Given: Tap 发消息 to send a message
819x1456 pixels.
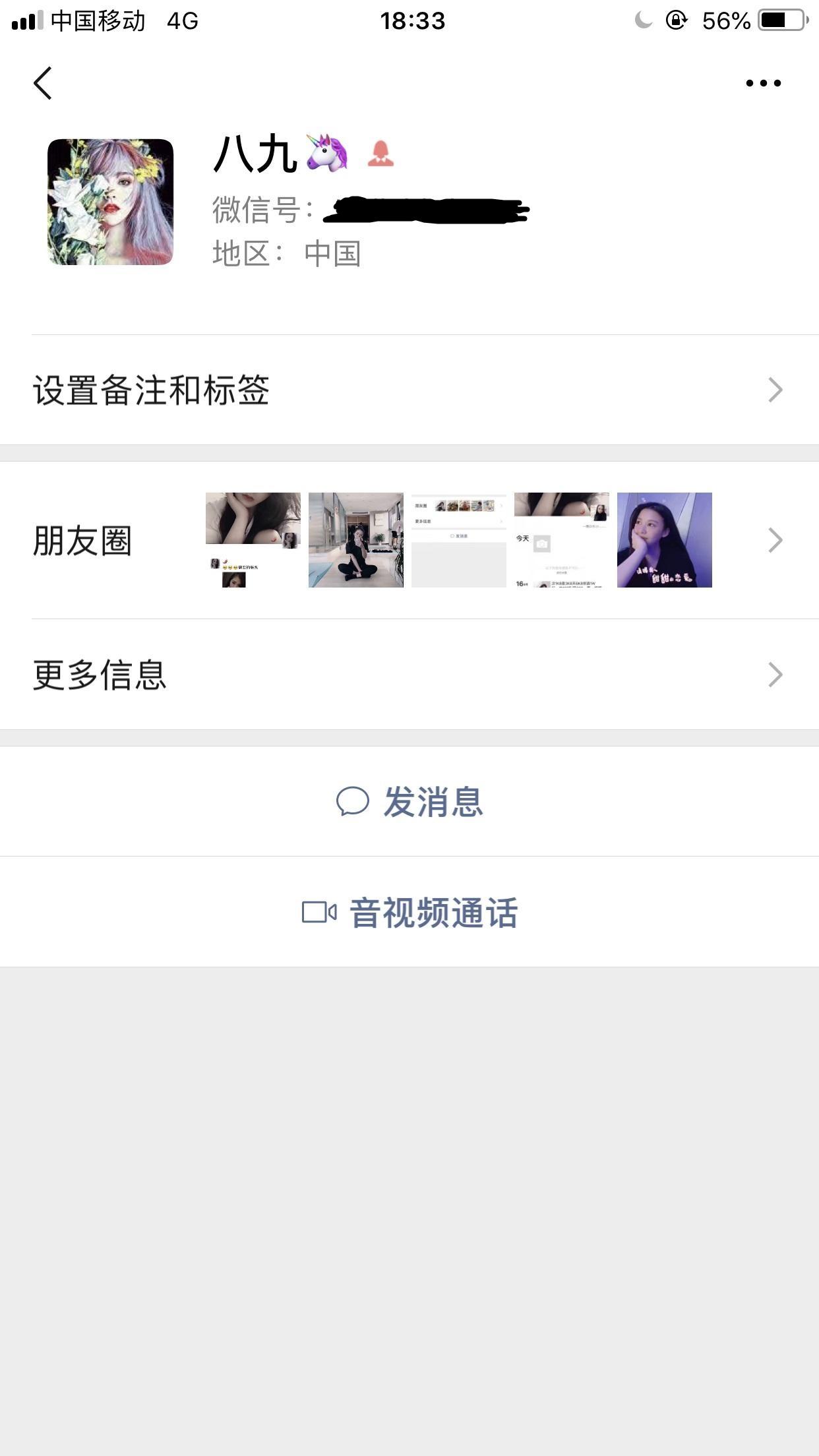Looking at the screenshot, I should [x=409, y=802].
